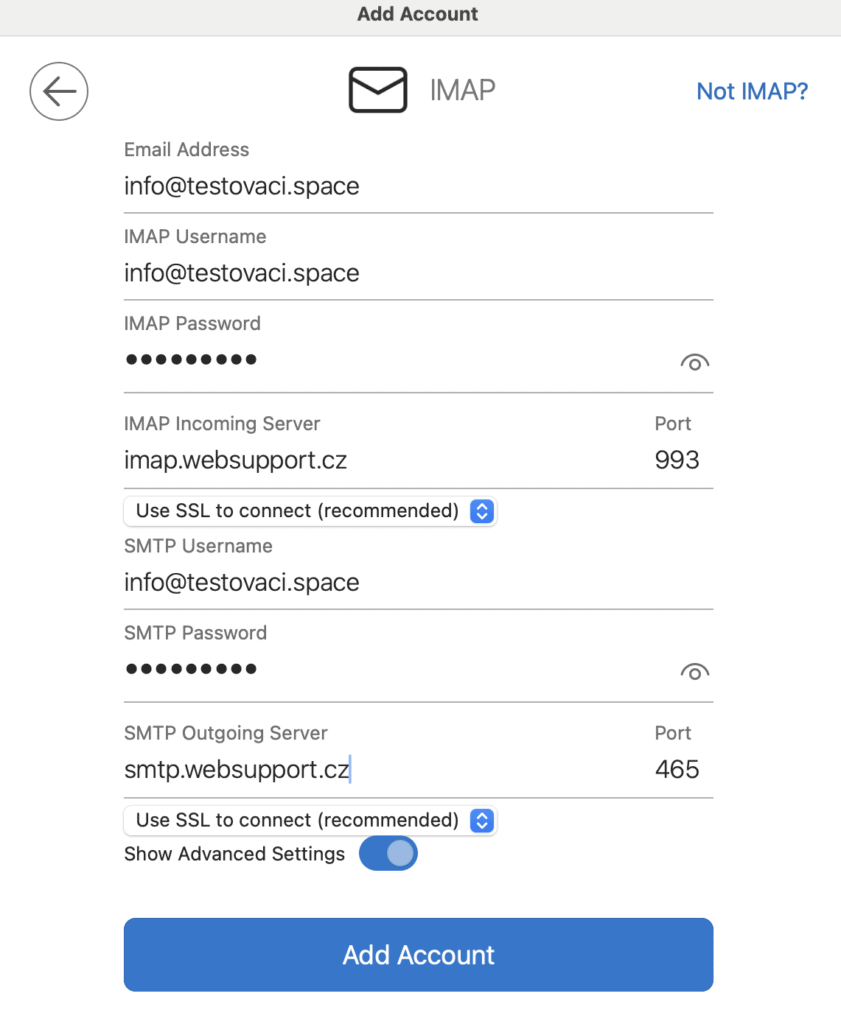This screenshot has width=841, height=1024.
Task: Go back using the arrow button
Action: pos(59,92)
